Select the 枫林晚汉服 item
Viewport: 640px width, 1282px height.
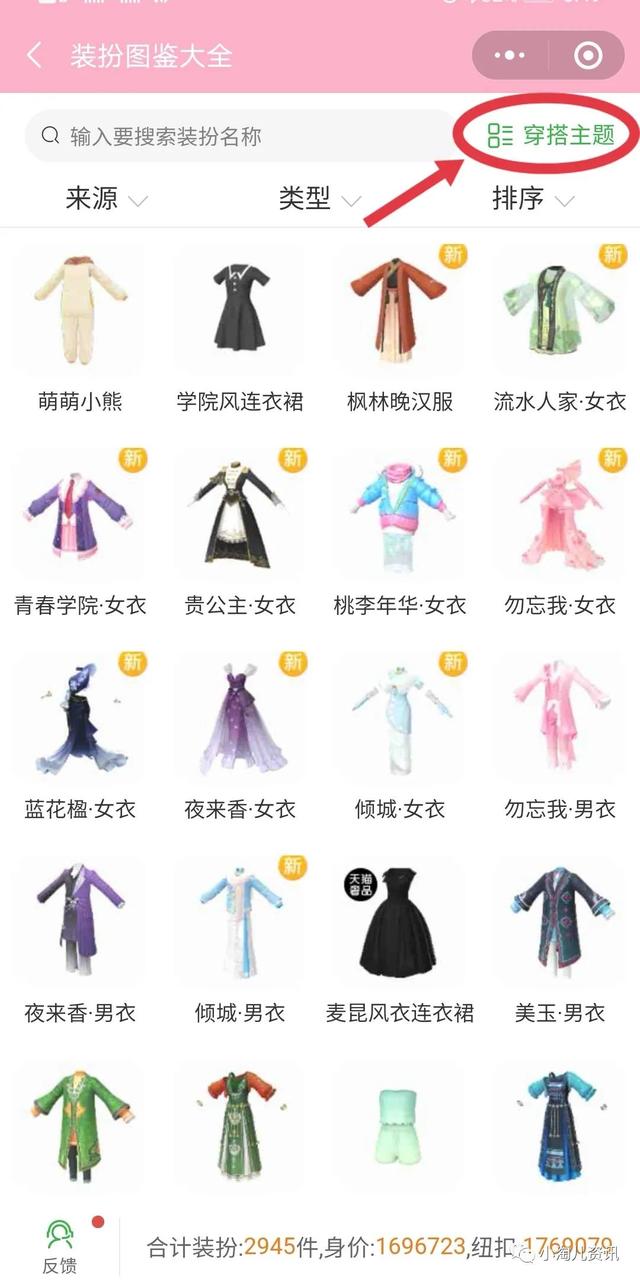point(400,330)
